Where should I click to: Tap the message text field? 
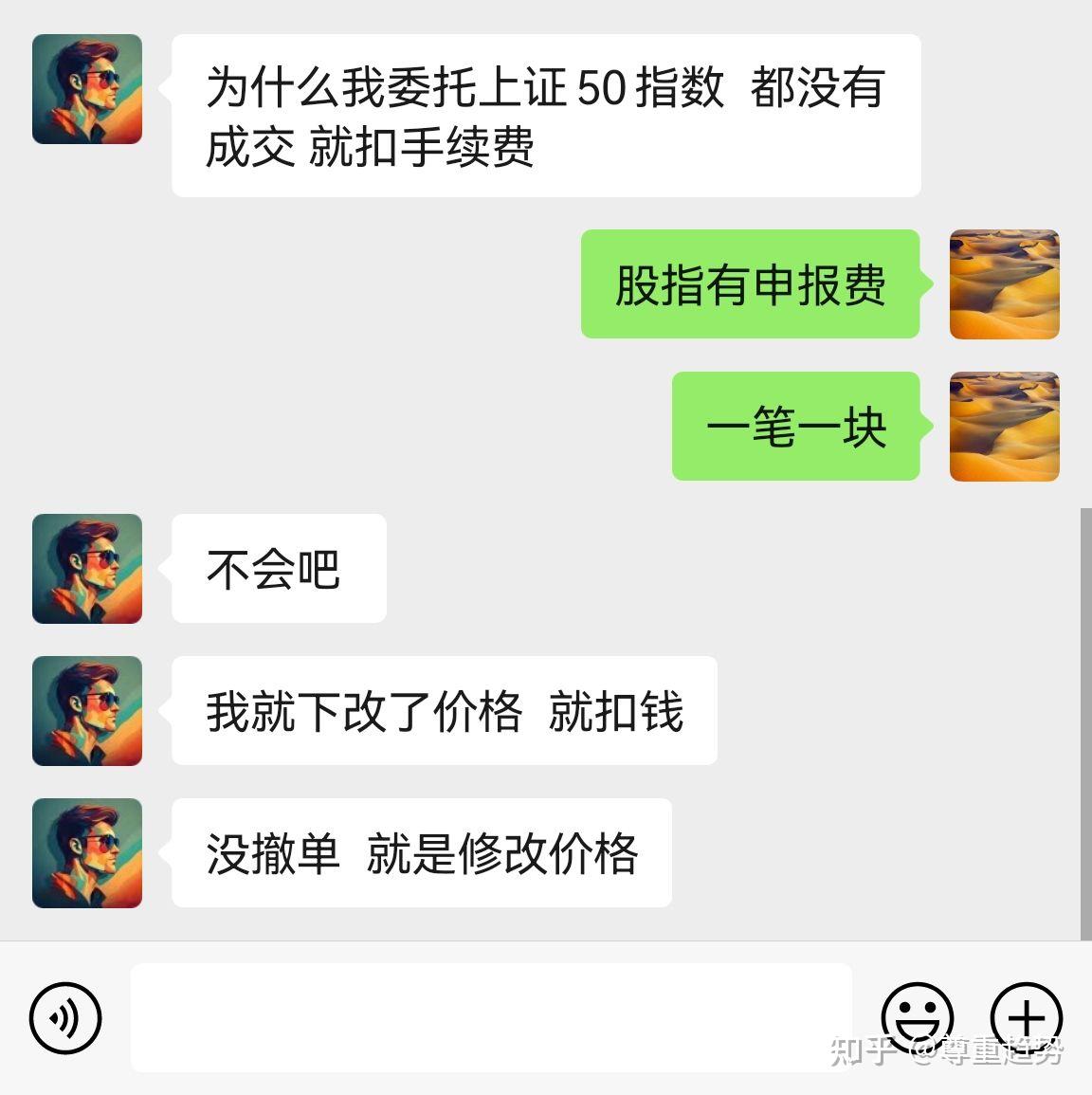[491, 1017]
